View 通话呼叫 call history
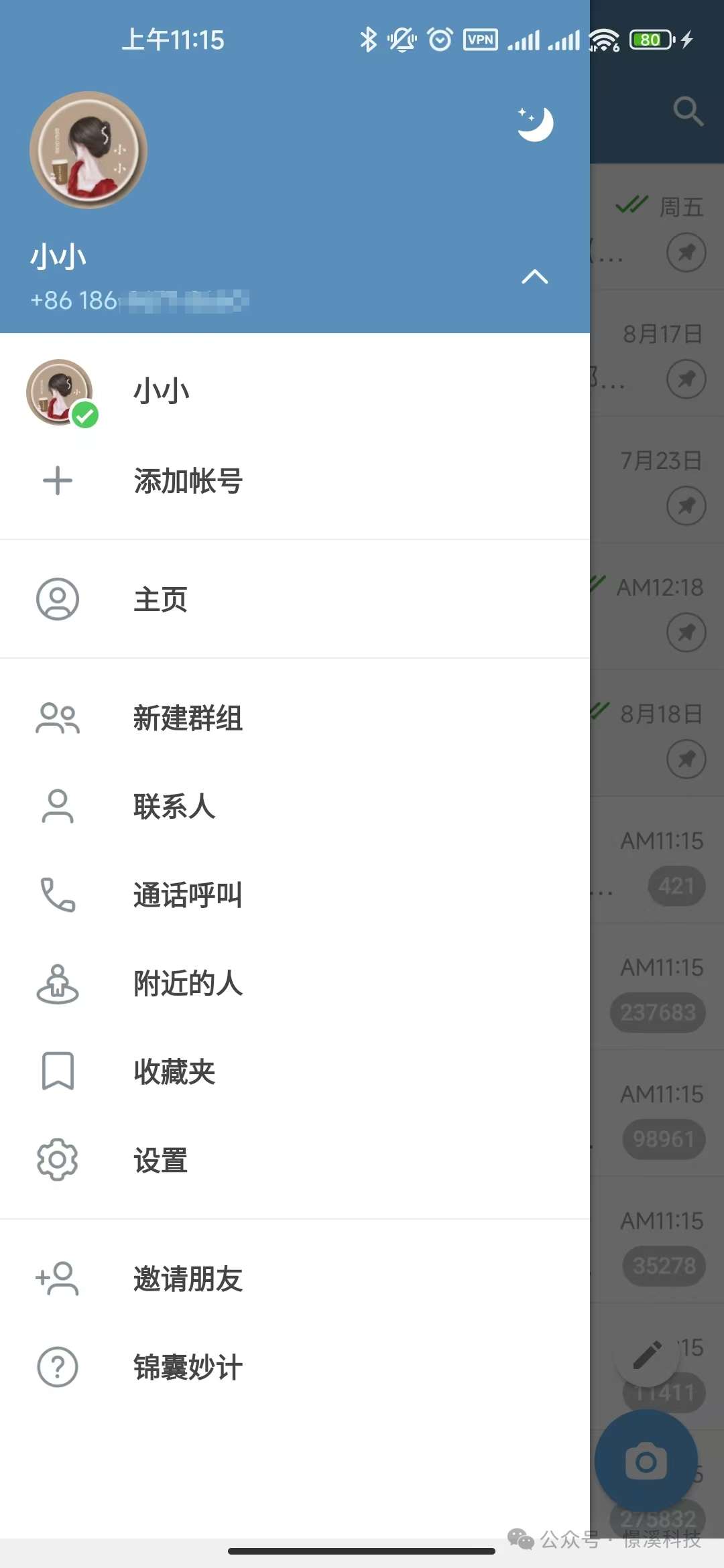 [x=188, y=895]
